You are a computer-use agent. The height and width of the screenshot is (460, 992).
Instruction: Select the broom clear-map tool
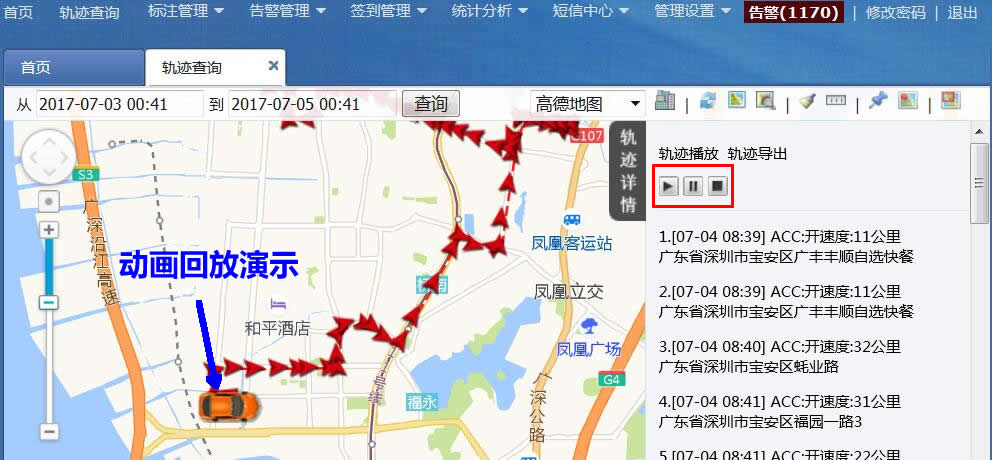[x=808, y=101]
